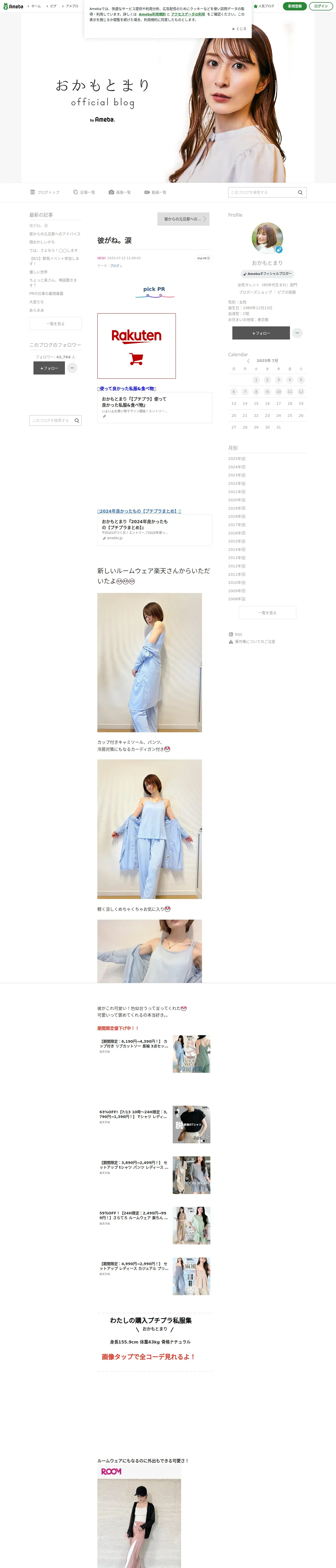Open the 画像一覧 tab
This screenshot has width=336, height=1568.
pos(120,192)
